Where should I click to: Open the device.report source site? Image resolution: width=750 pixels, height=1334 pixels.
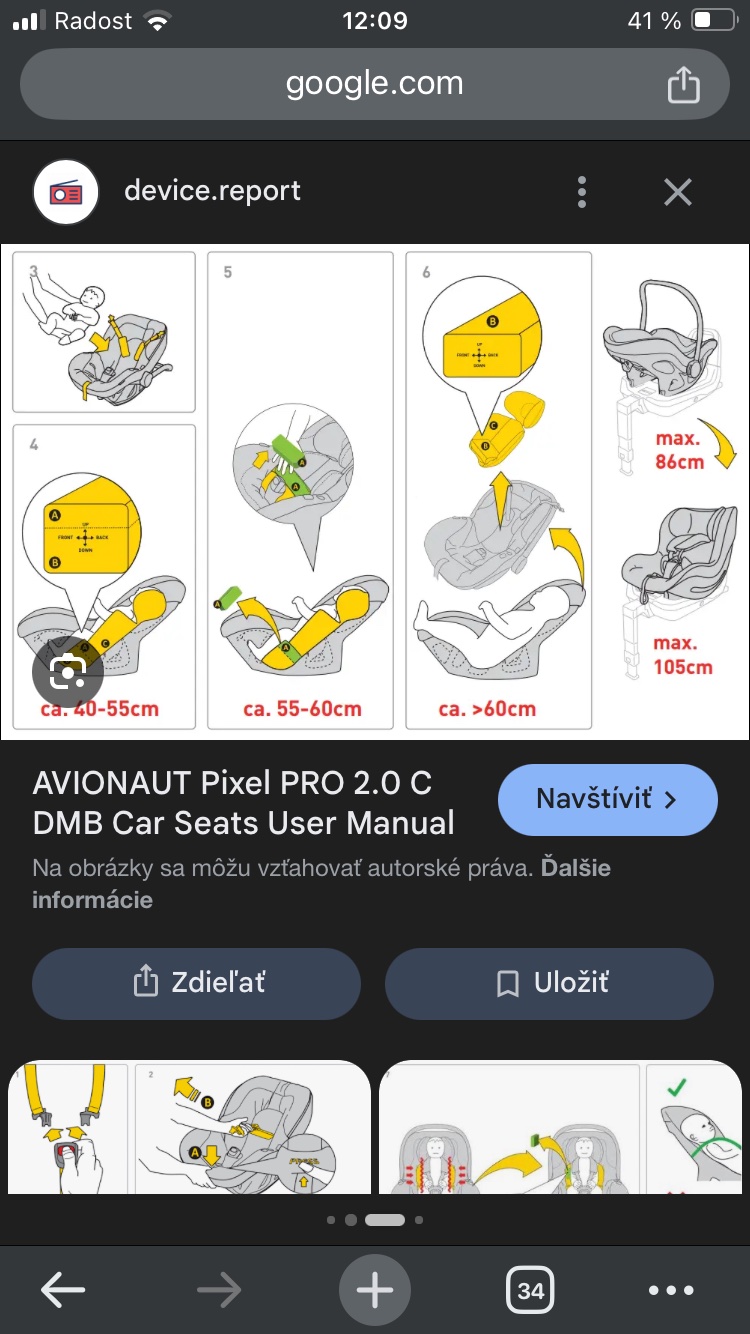[x=212, y=191]
